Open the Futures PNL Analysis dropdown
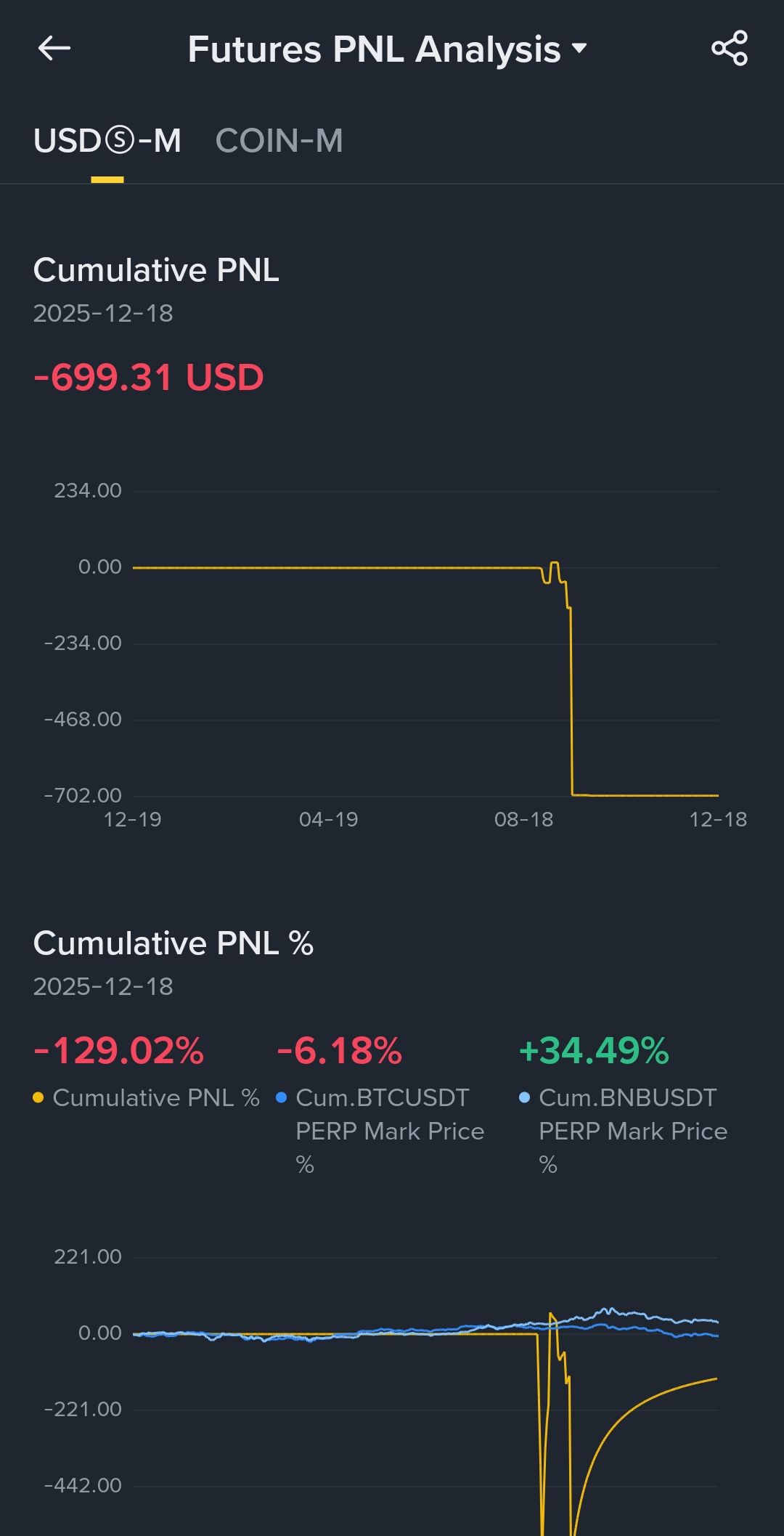The height and width of the screenshot is (1536, 784). (x=387, y=49)
